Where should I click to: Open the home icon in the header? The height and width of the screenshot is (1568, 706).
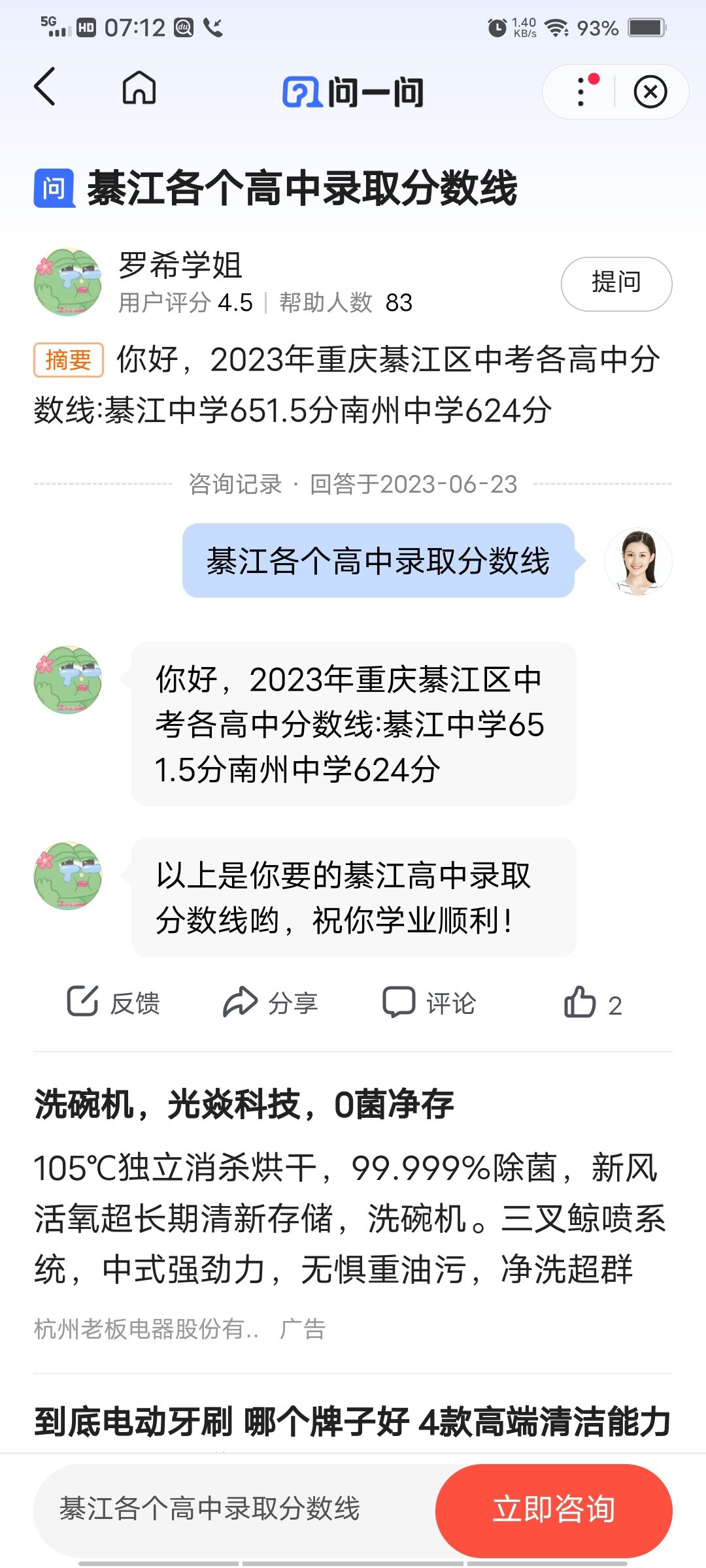tap(139, 88)
